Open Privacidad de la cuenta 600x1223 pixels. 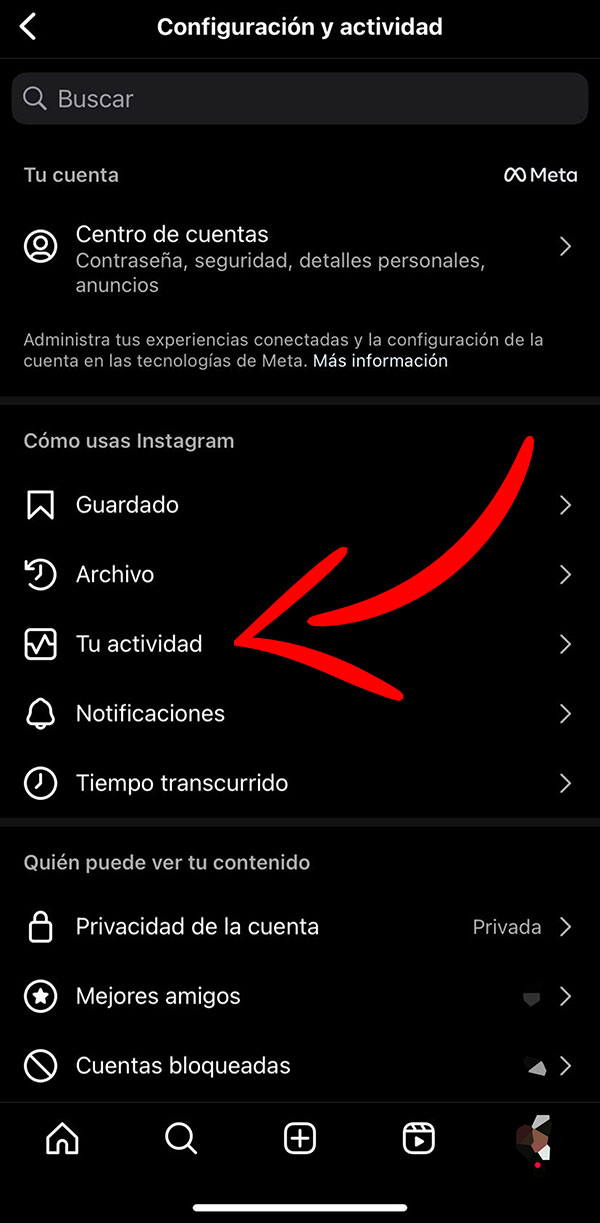pos(300,927)
